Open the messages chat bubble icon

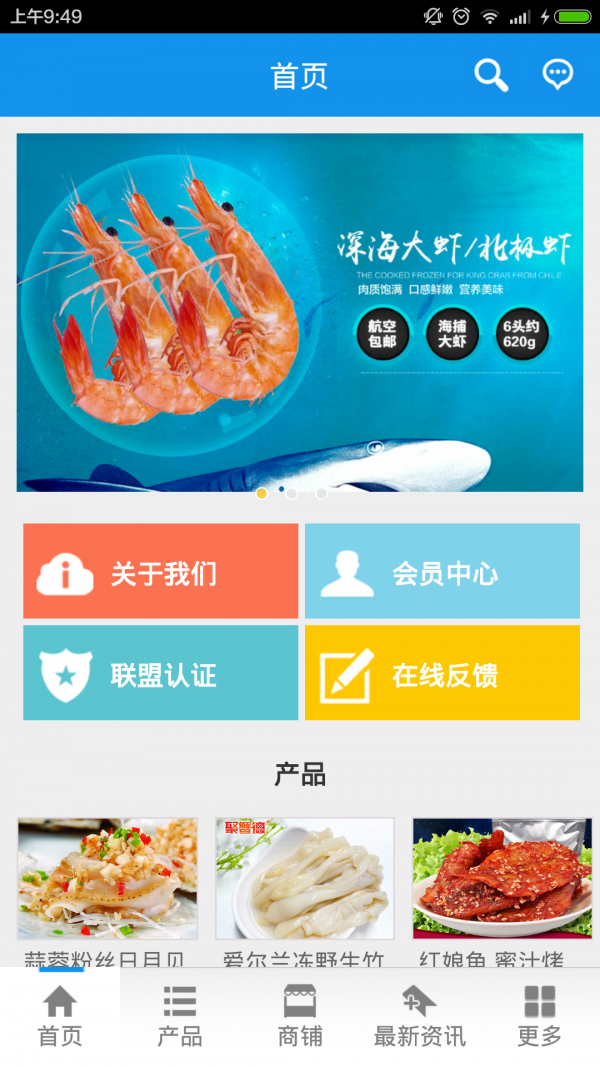557,75
